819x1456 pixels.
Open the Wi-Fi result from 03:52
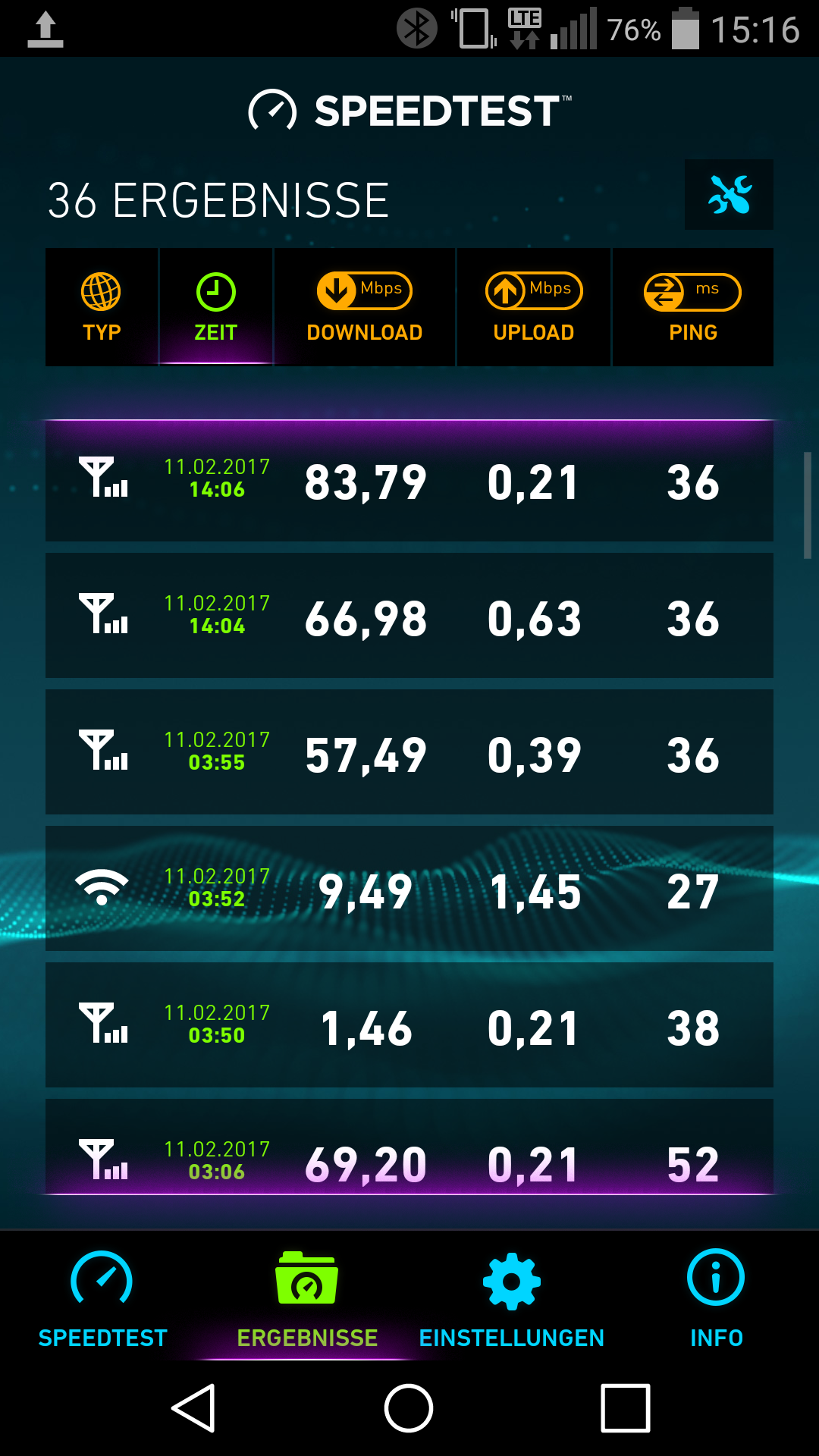(x=409, y=889)
